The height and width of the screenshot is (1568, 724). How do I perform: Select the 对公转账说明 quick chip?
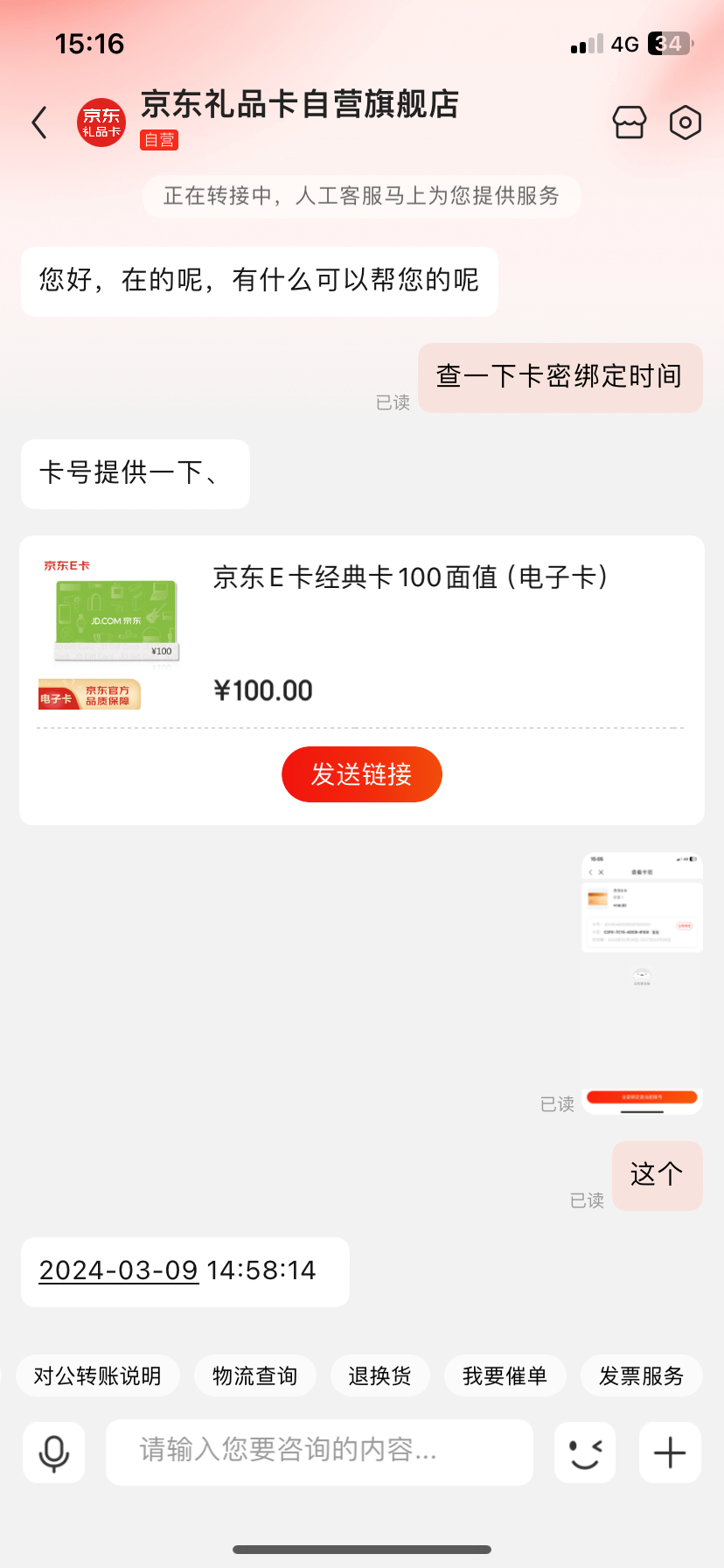97,1376
